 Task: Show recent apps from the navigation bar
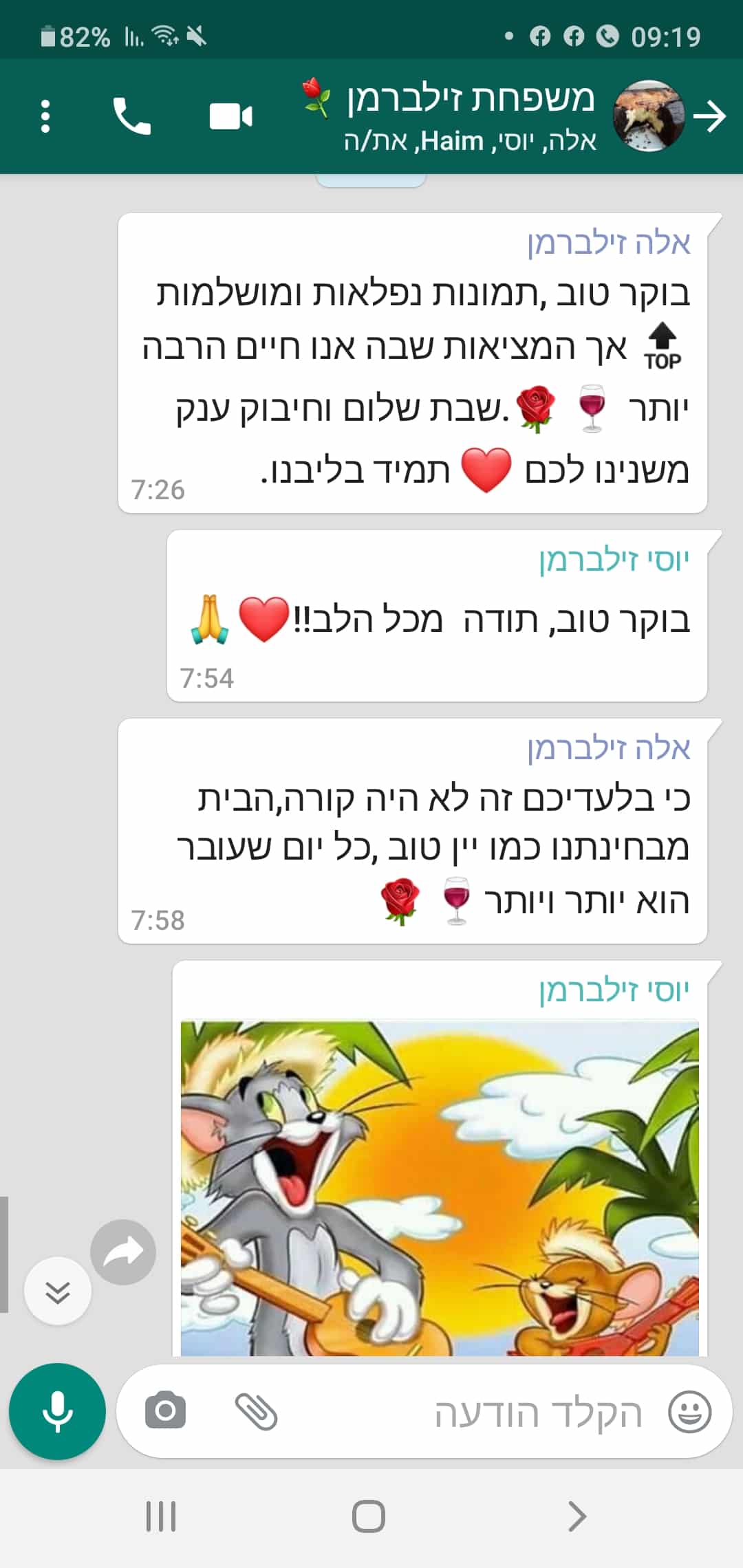point(161,1516)
